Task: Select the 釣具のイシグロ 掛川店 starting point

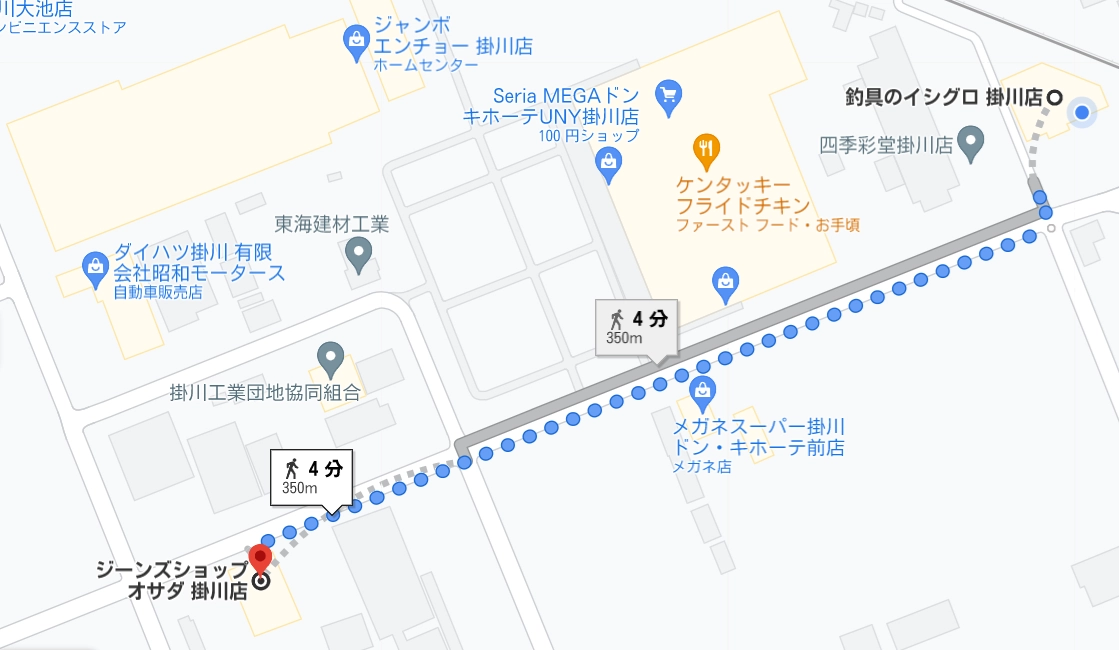Action: [1053, 97]
